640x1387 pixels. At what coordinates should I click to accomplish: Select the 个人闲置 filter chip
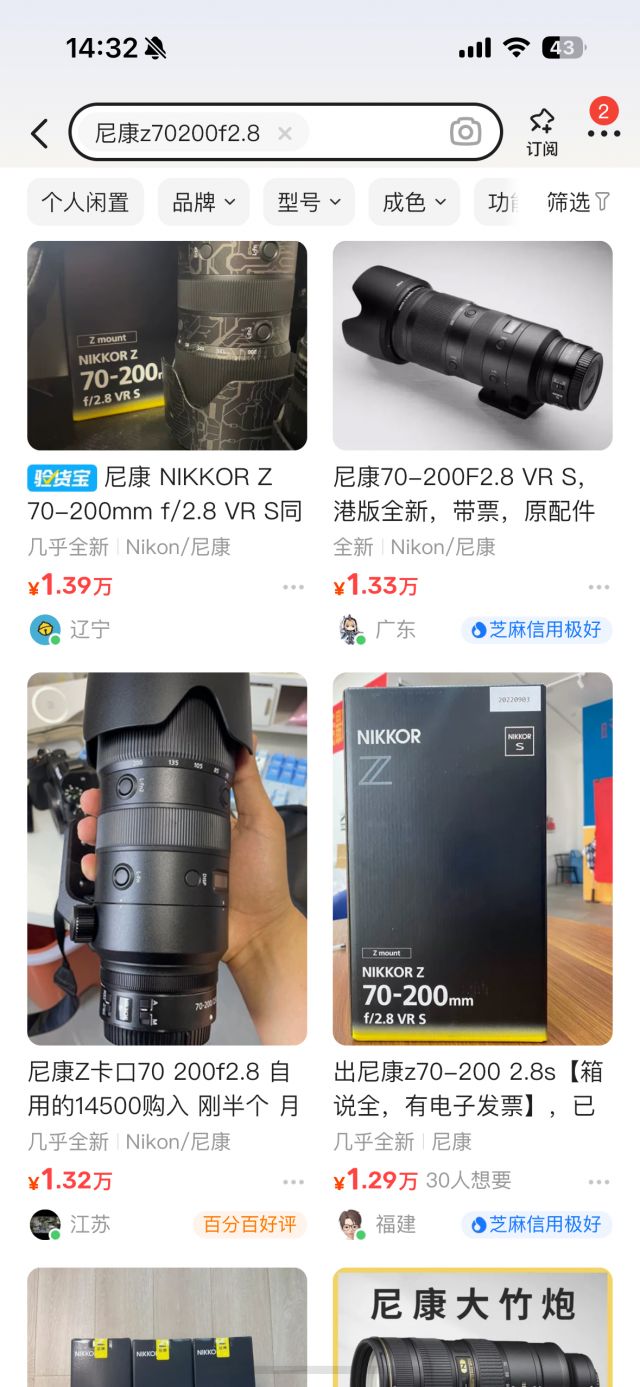85,202
